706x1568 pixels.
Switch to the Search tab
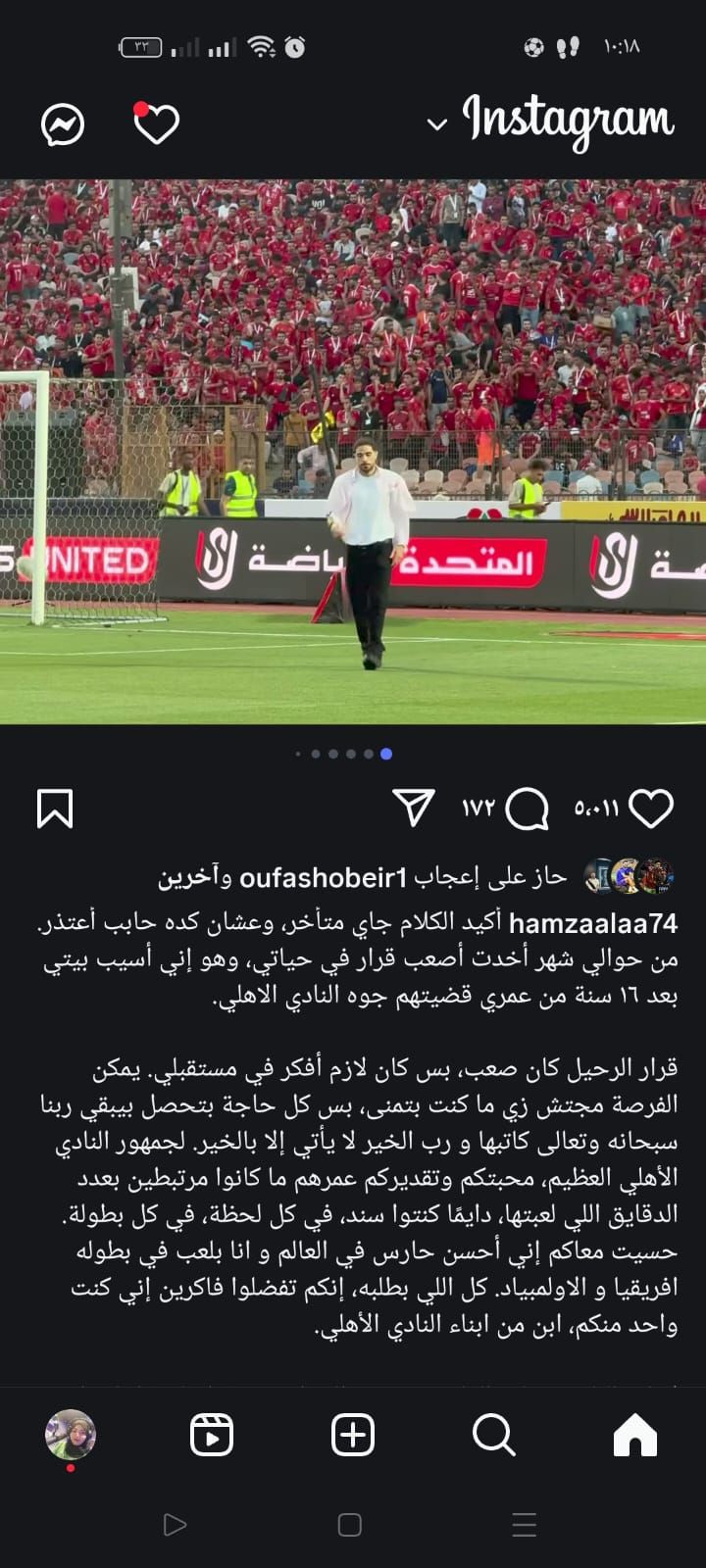[493, 1435]
